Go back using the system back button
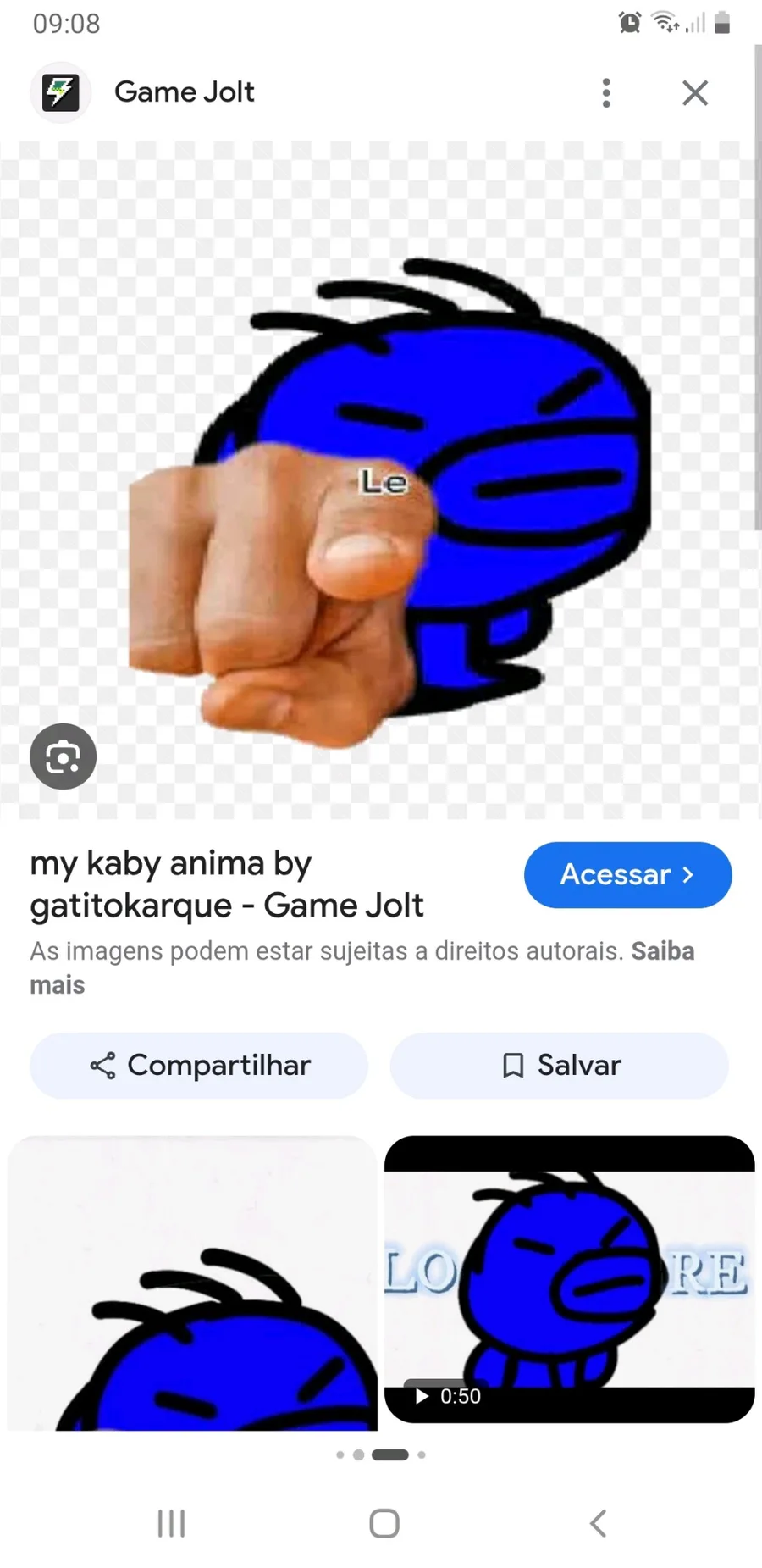Viewport: 762px width, 1568px height. coord(598,1523)
